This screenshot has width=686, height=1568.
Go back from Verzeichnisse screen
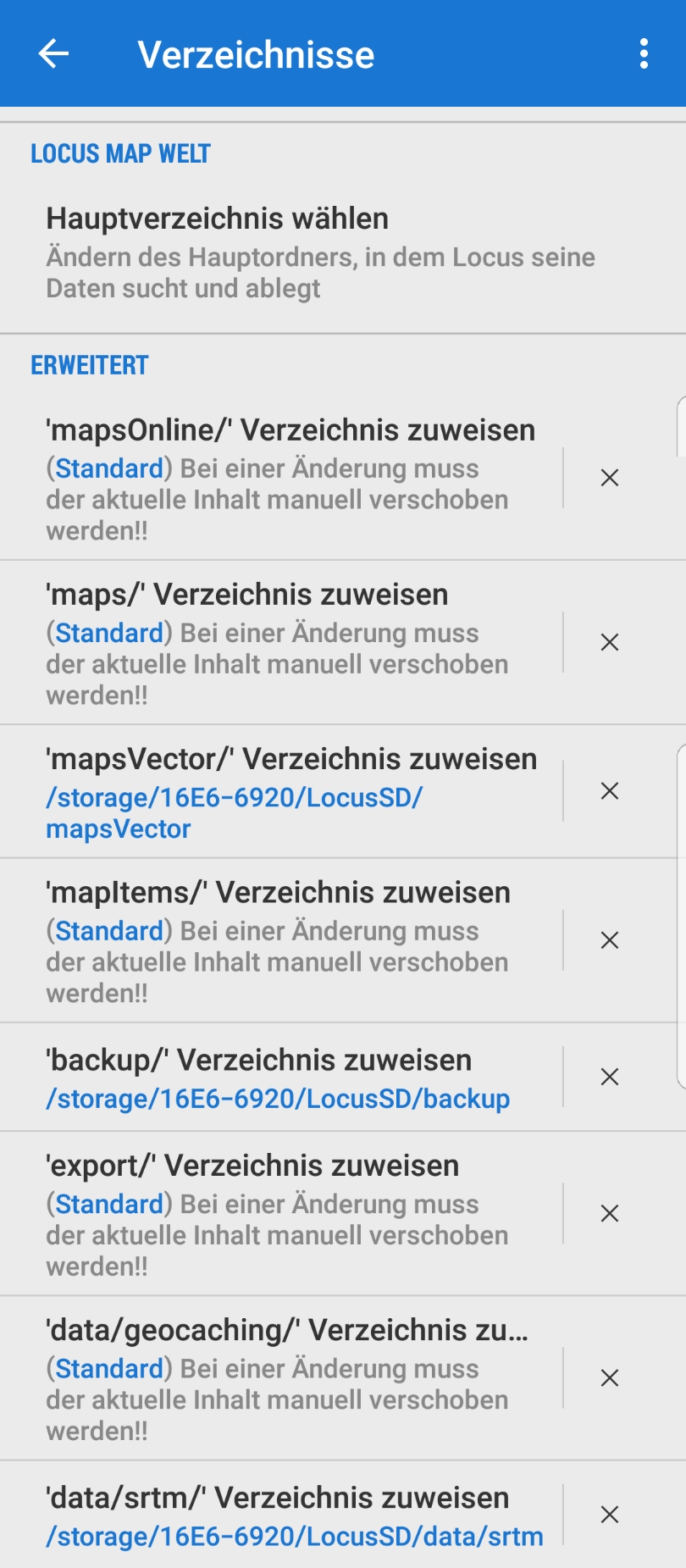click(x=53, y=54)
